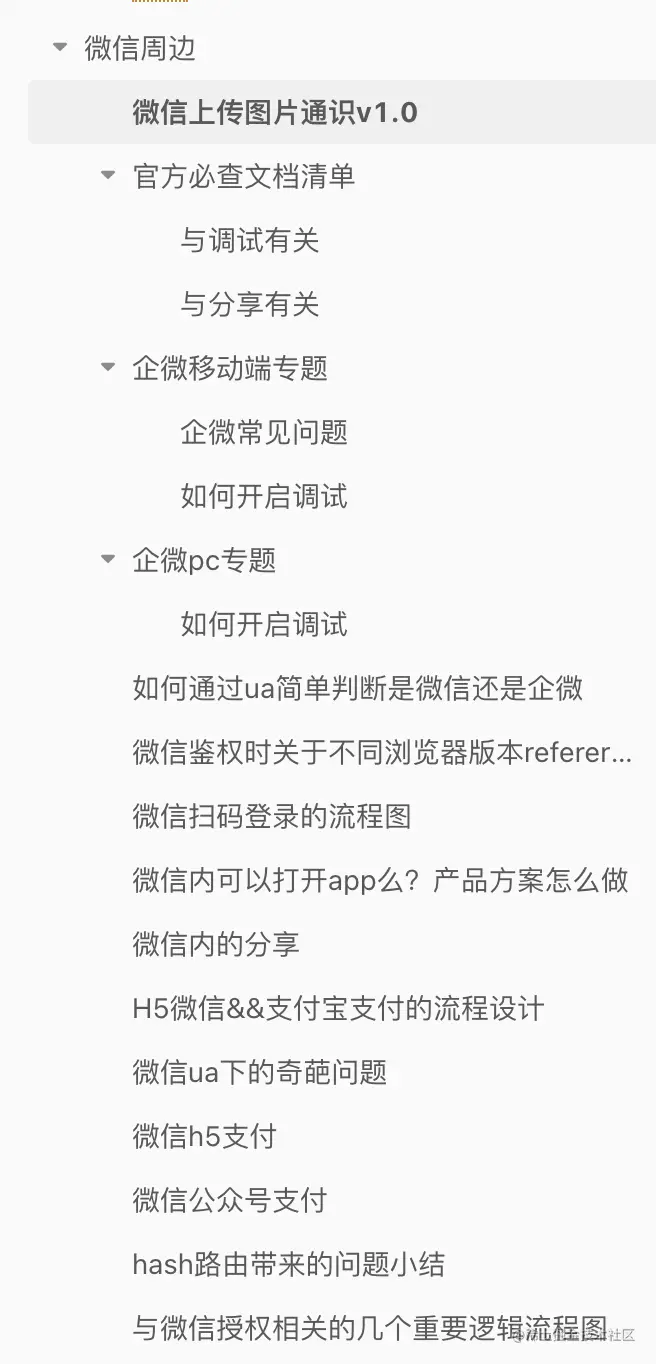Collapse the 微信周边 section

point(61,47)
